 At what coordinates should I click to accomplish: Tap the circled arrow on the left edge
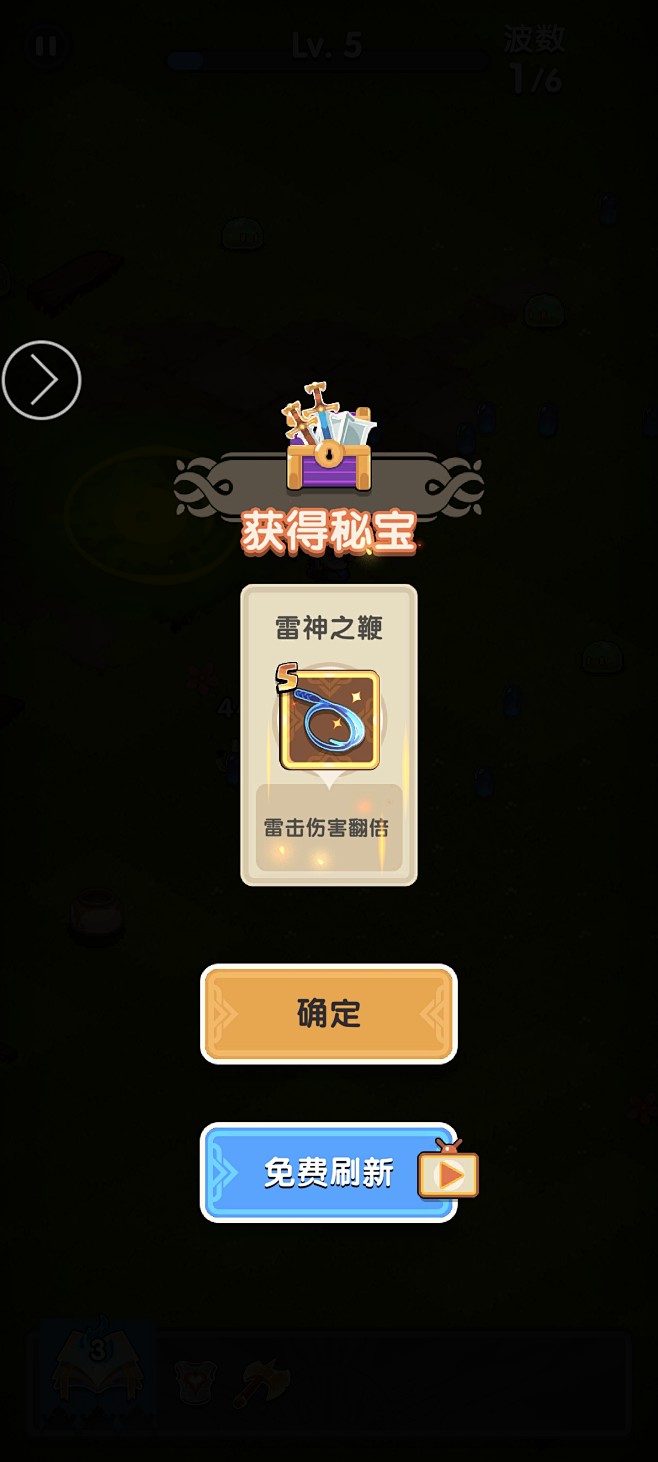click(41, 380)
